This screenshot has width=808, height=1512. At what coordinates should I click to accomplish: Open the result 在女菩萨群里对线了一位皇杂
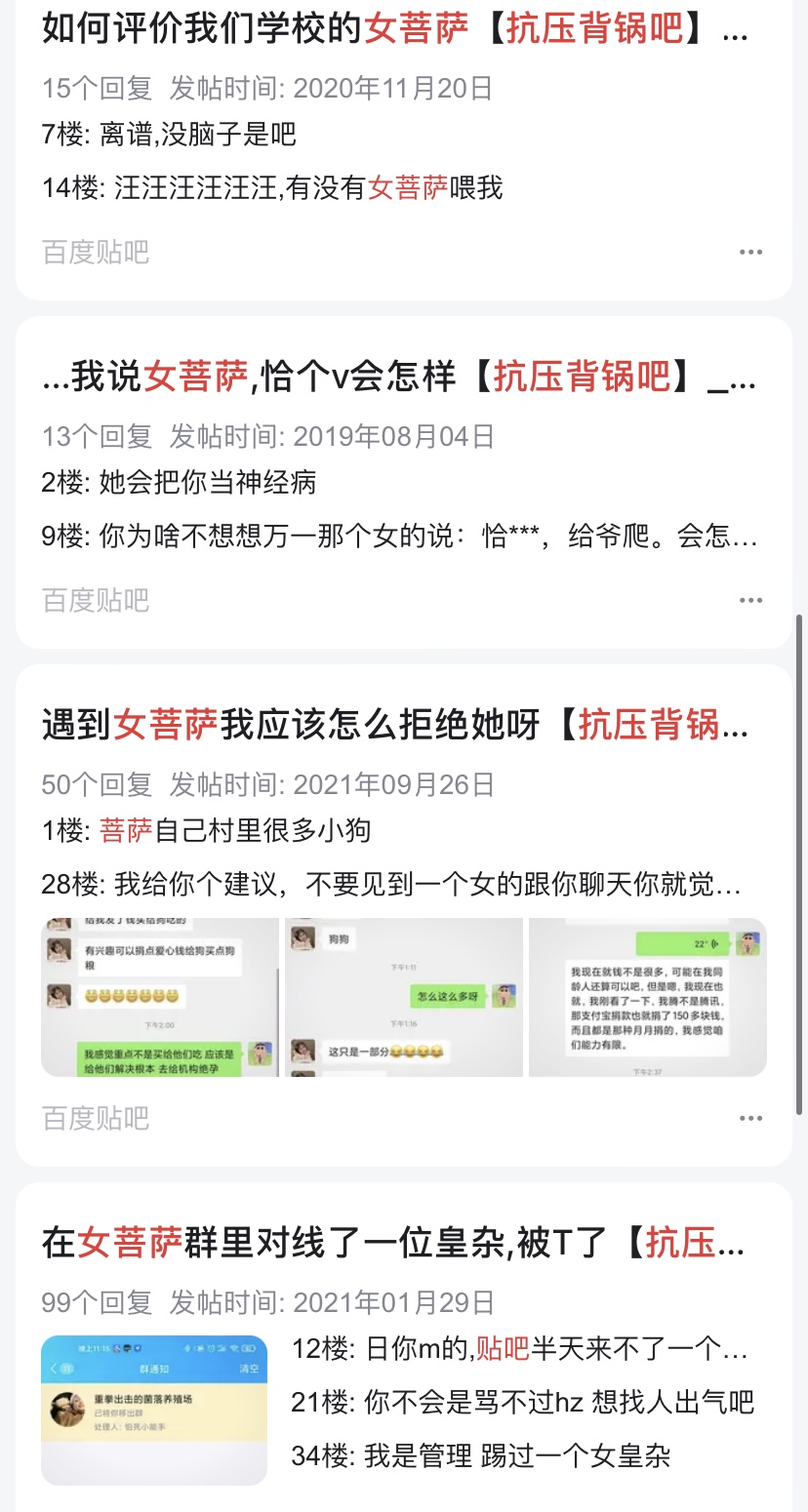pyautogui.click(x=393, y=1243)
